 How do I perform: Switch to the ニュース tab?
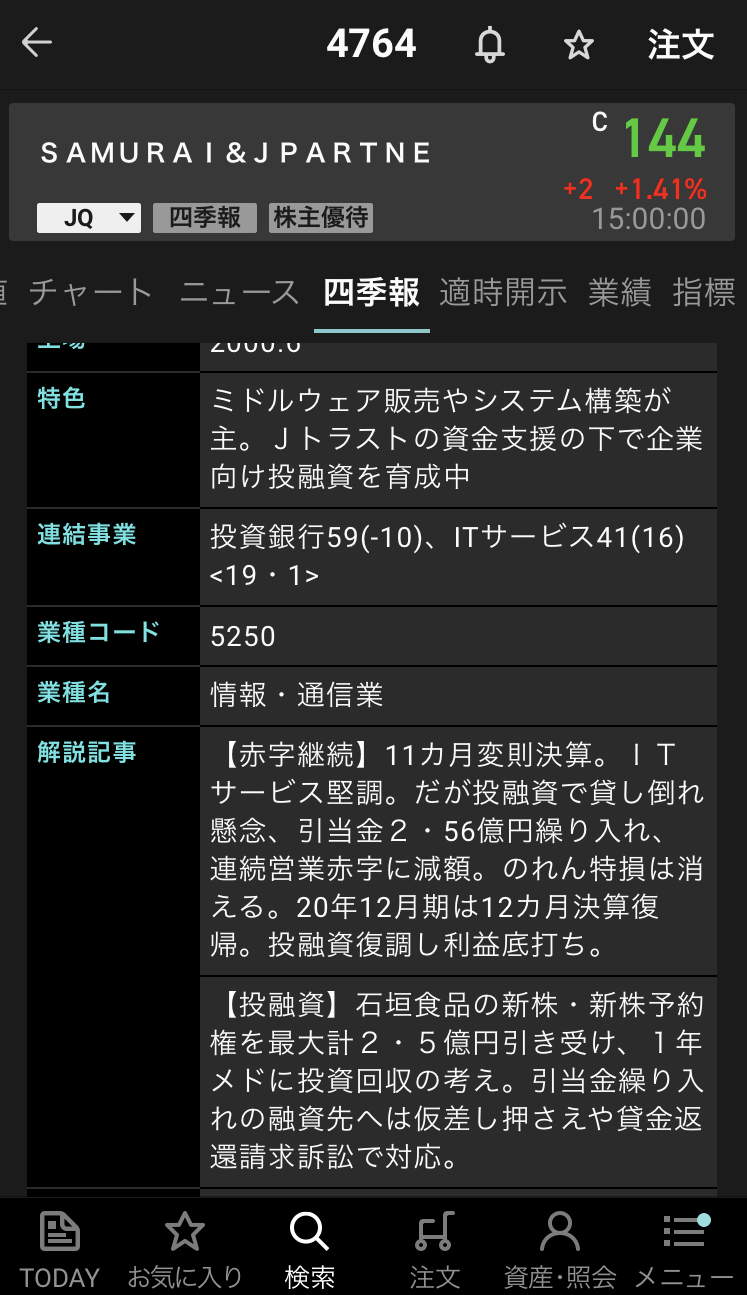240,292
